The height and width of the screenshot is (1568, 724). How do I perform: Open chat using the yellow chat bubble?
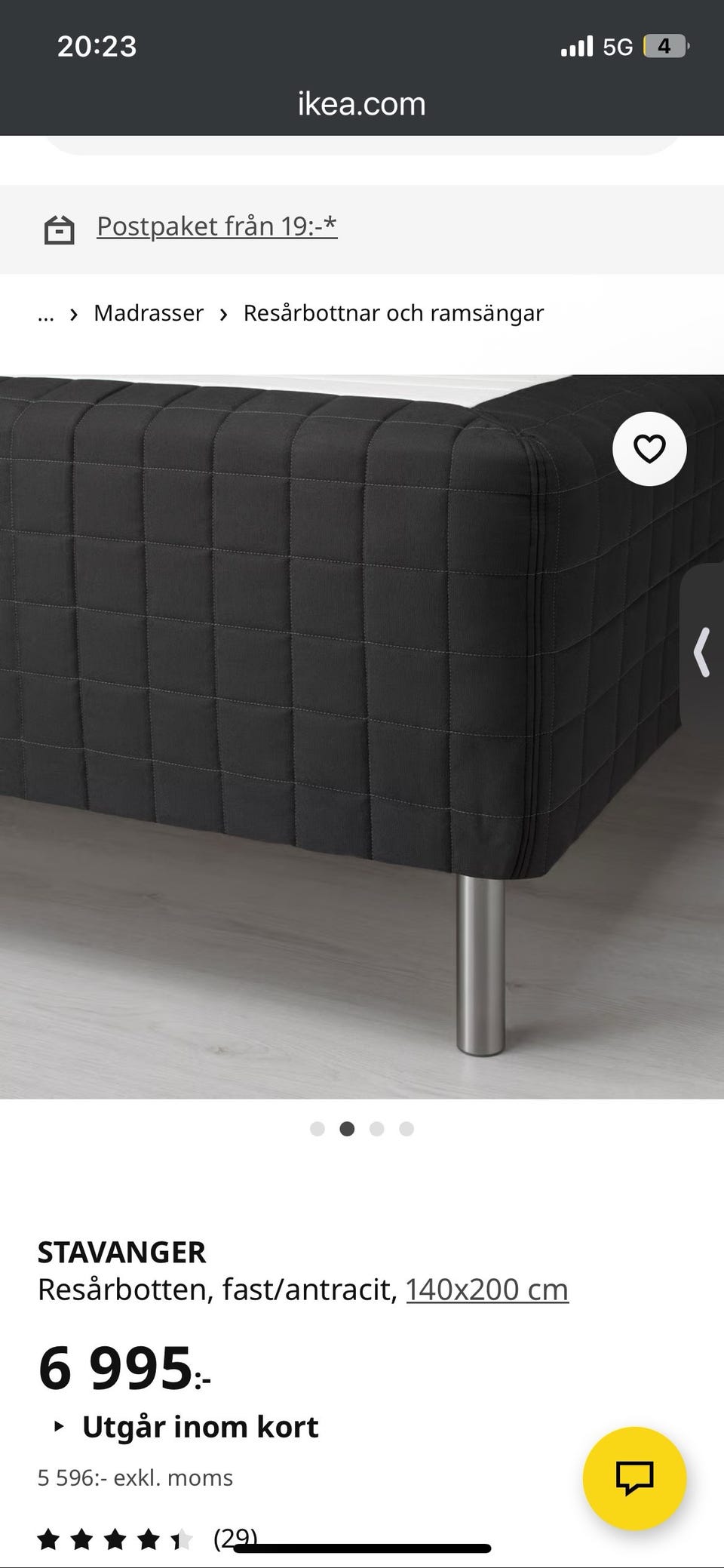[x=636, y=1477]
